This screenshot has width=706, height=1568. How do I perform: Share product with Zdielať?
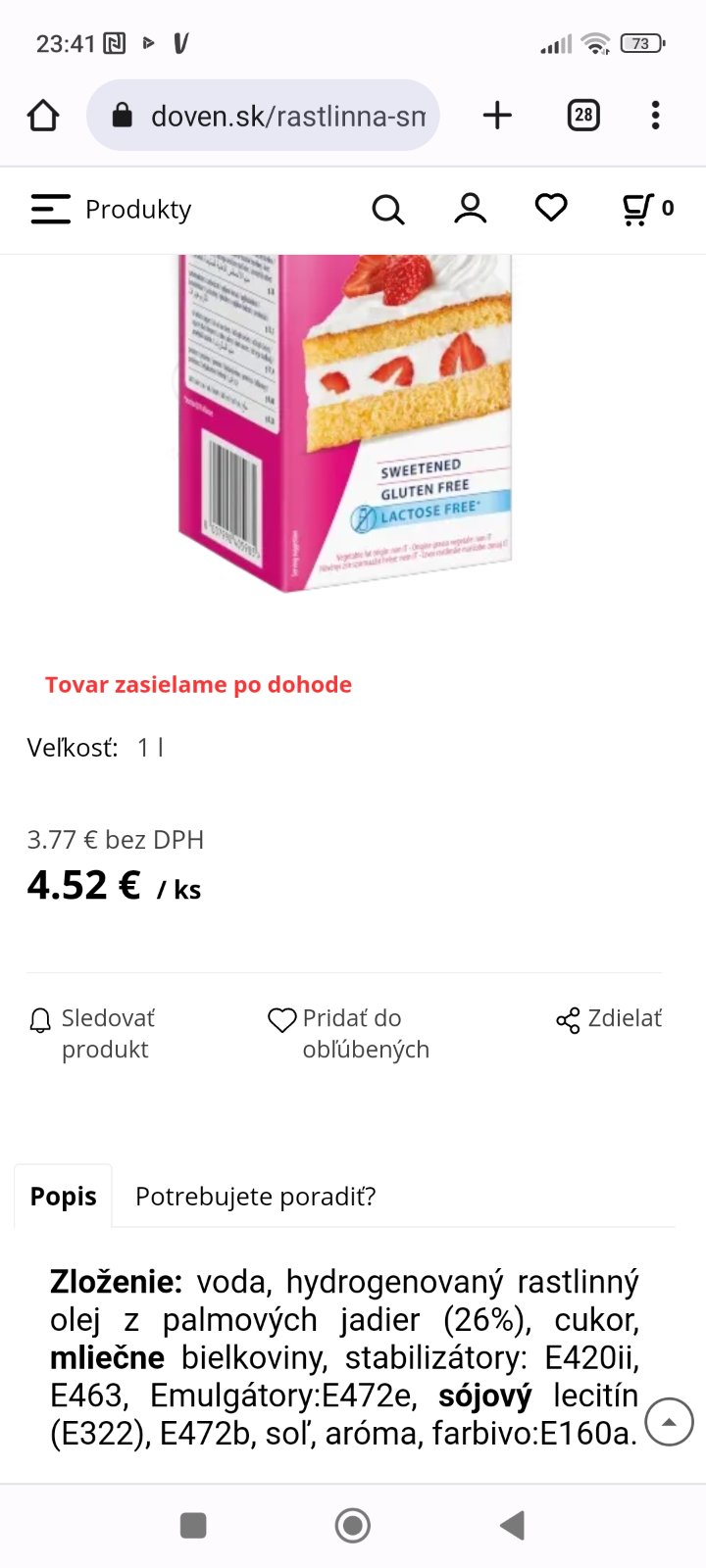coord(609,1019)
